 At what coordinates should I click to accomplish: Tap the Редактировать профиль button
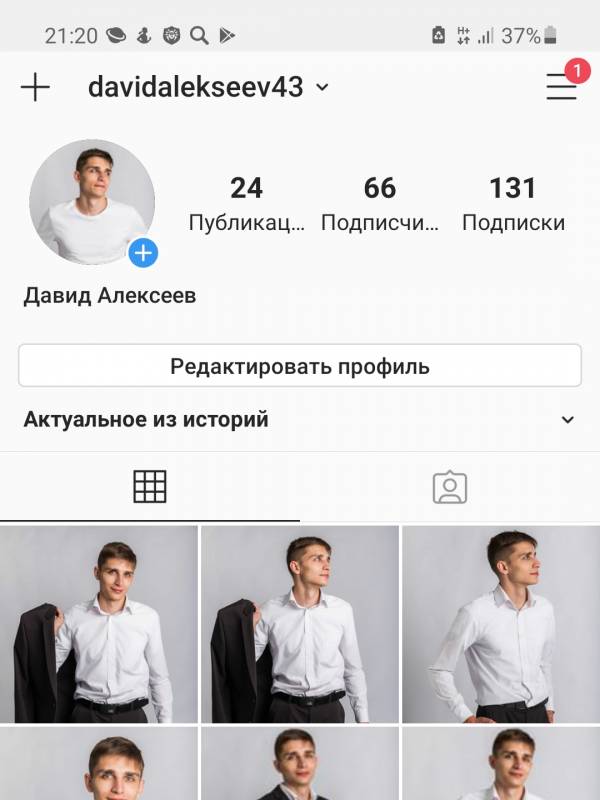tap(299, 366)
